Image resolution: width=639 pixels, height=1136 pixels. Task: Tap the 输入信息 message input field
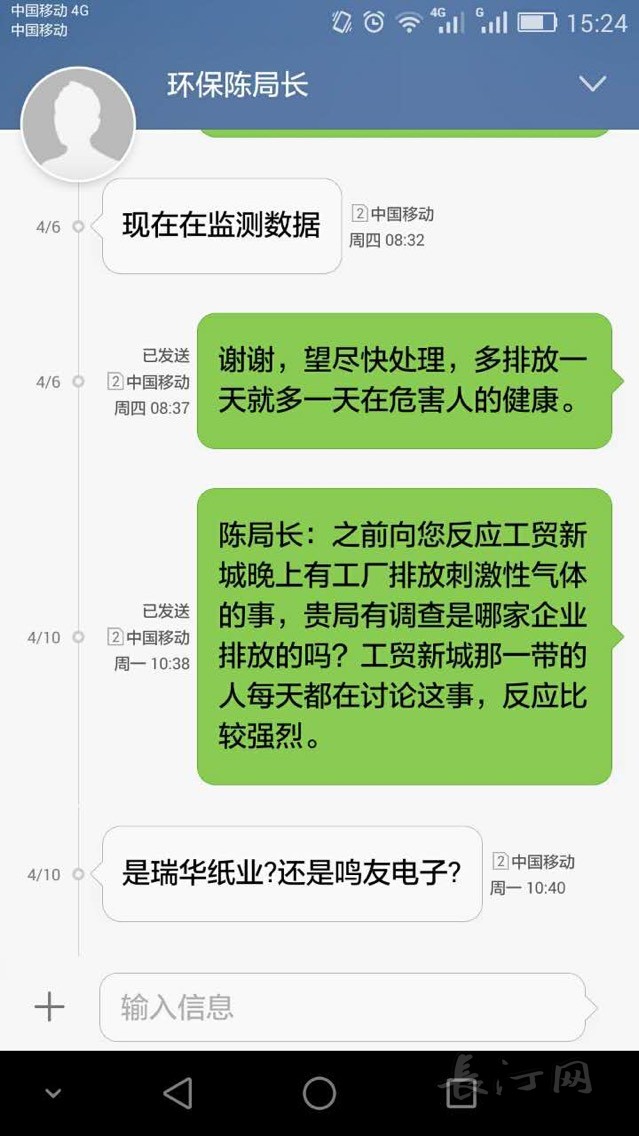[x=340, y=1006]
